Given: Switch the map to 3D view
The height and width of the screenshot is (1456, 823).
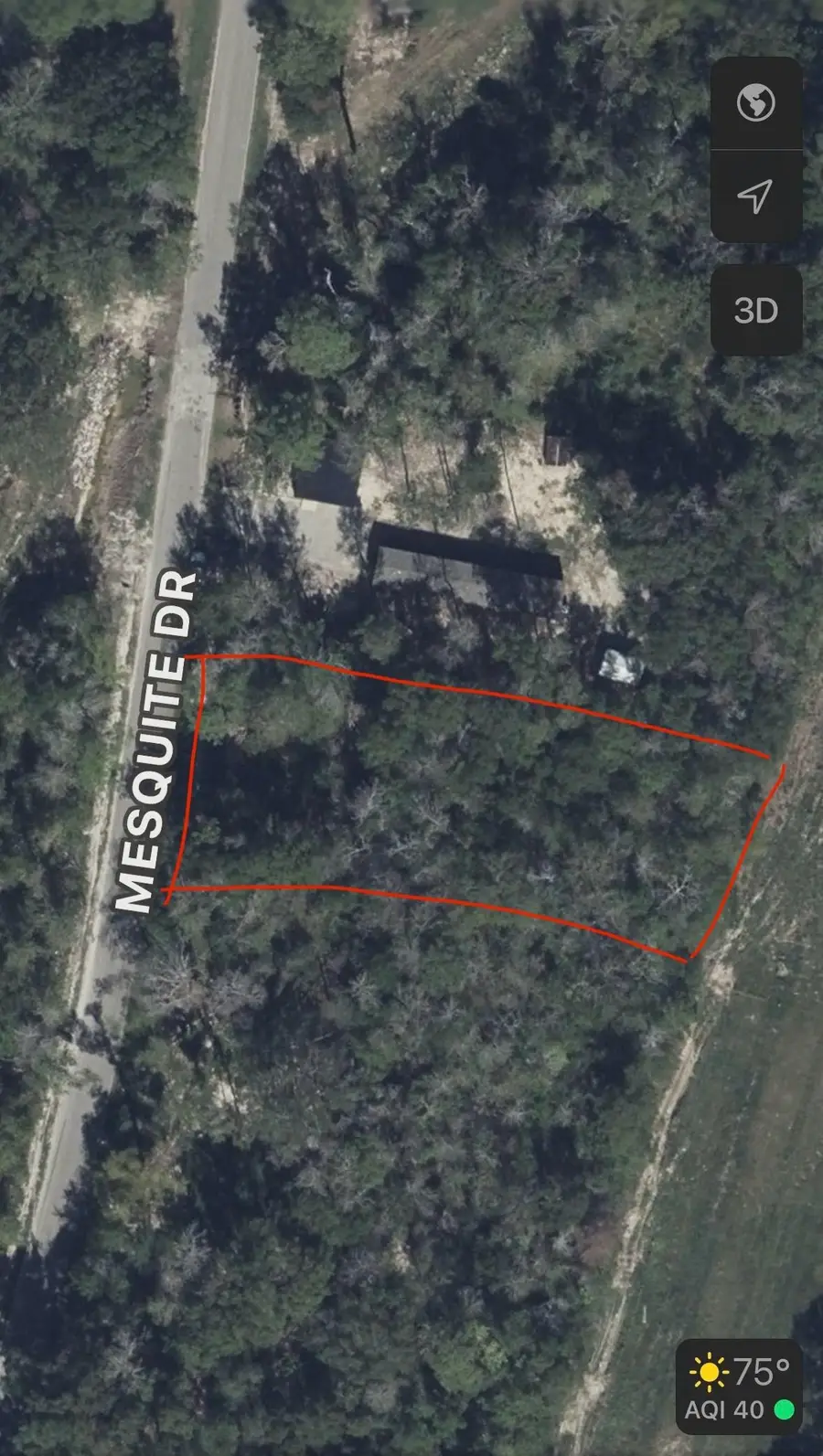Looking at the screenshot, I should [756, 311].
